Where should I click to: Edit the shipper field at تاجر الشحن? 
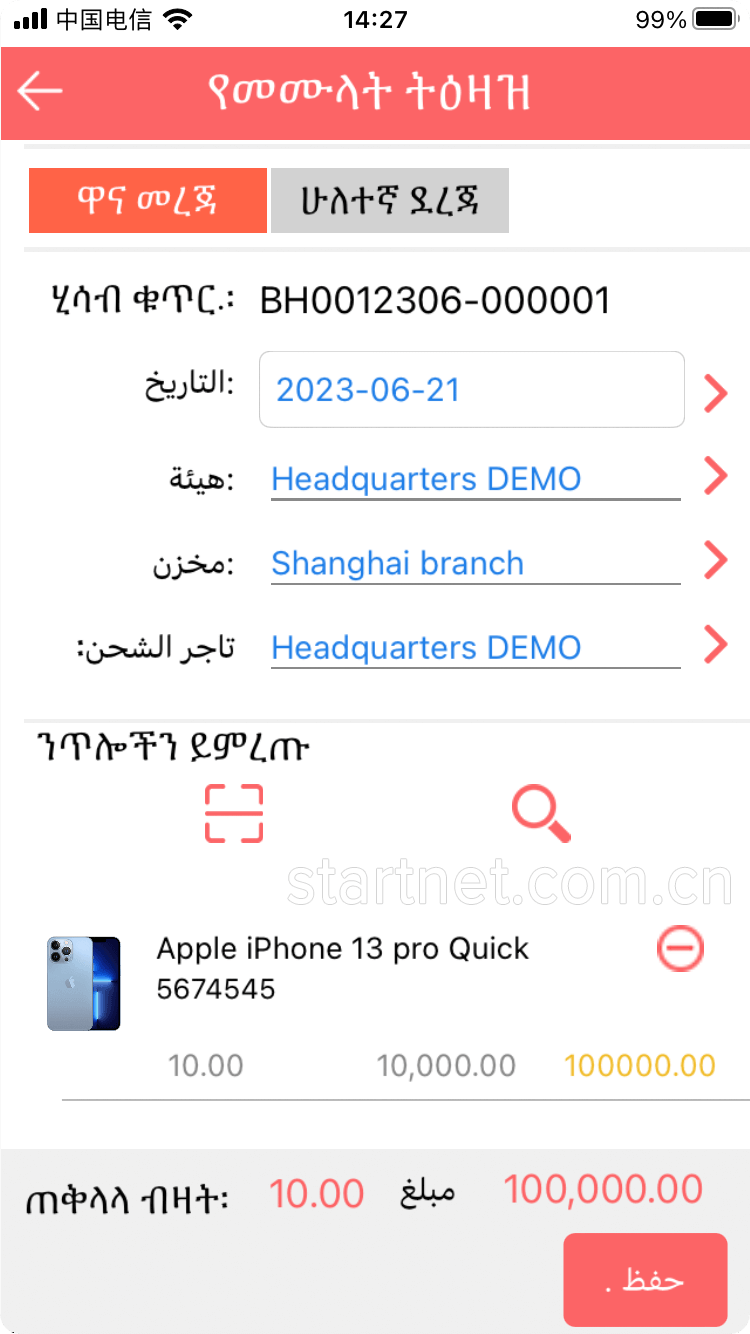[x=476, y=647]
